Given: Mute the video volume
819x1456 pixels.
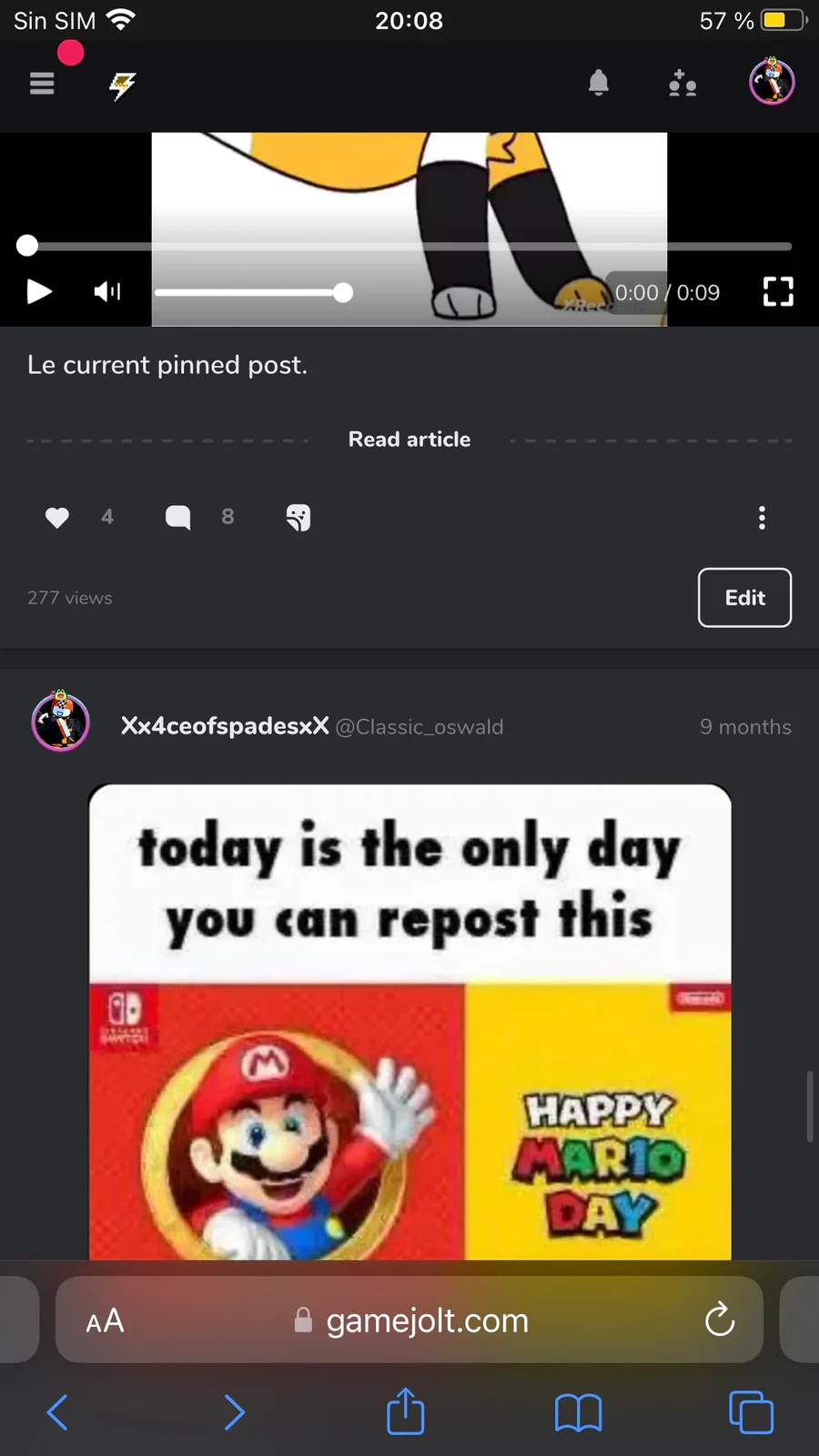Looking at the screenshot, I should point(106,291).
